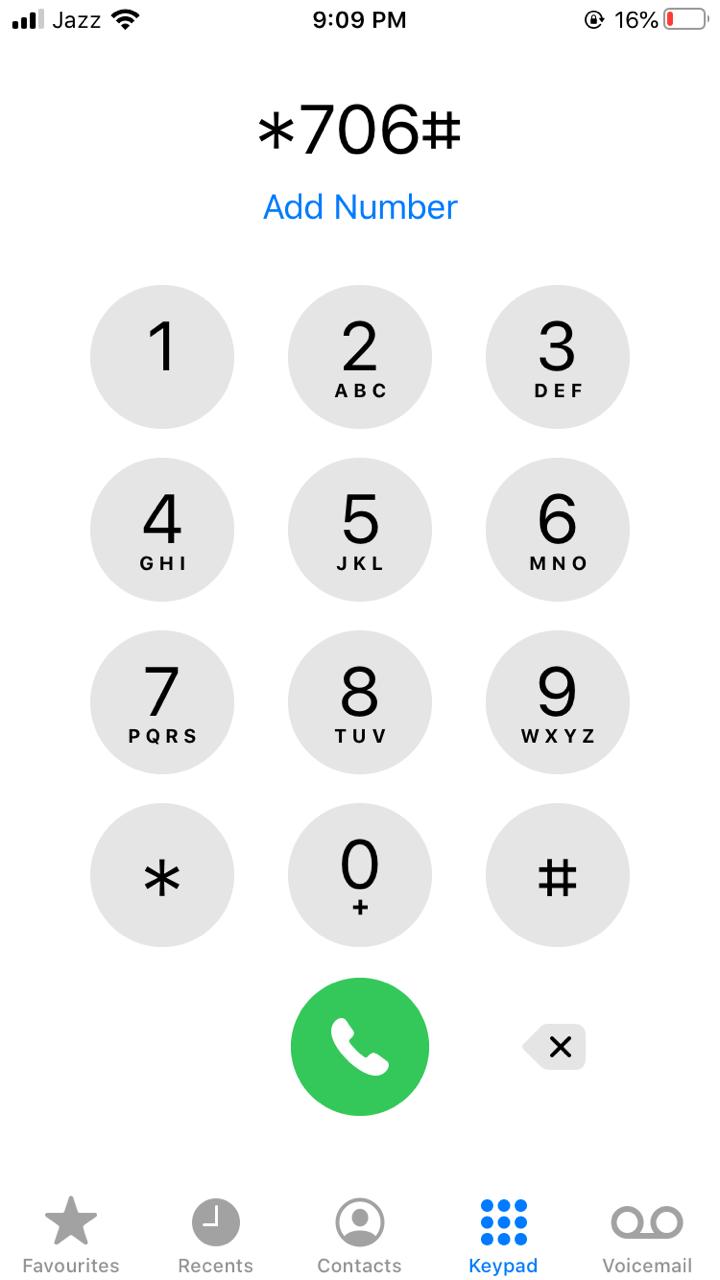Go to the Contacts tab
This screenshot has height=1280, width=720.
point(360,1235)
